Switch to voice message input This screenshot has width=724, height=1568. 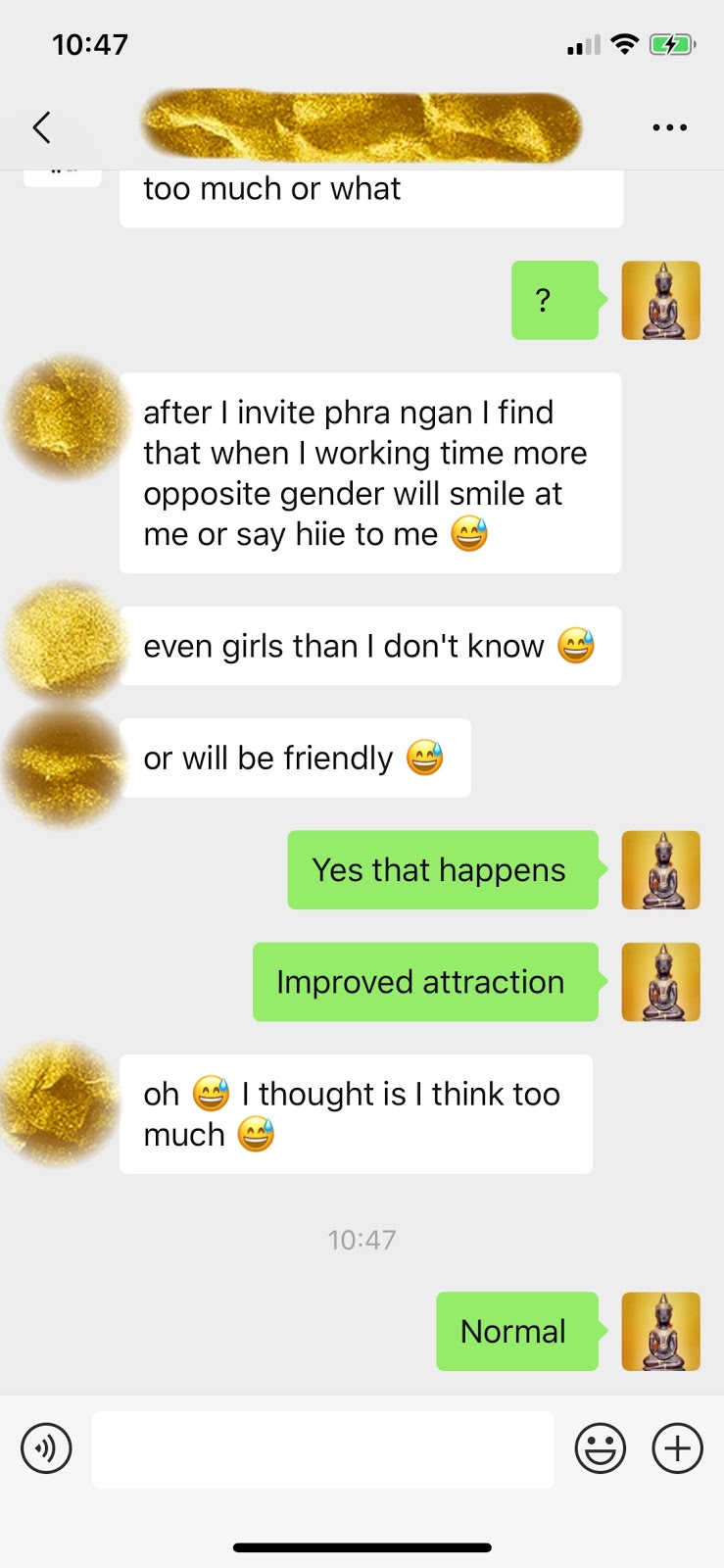(x=46, y=1448)
